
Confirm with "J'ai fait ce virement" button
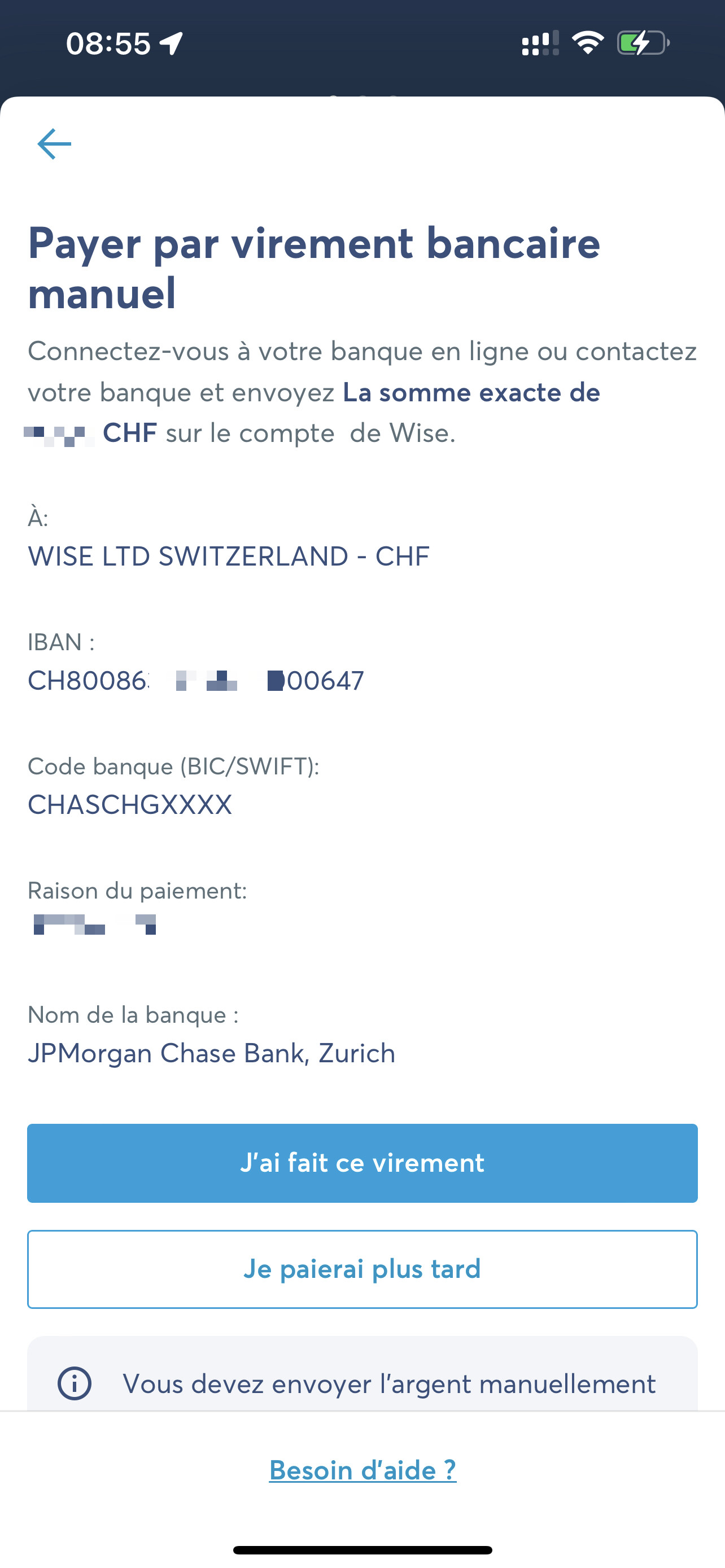click(x=362, y=1163)
